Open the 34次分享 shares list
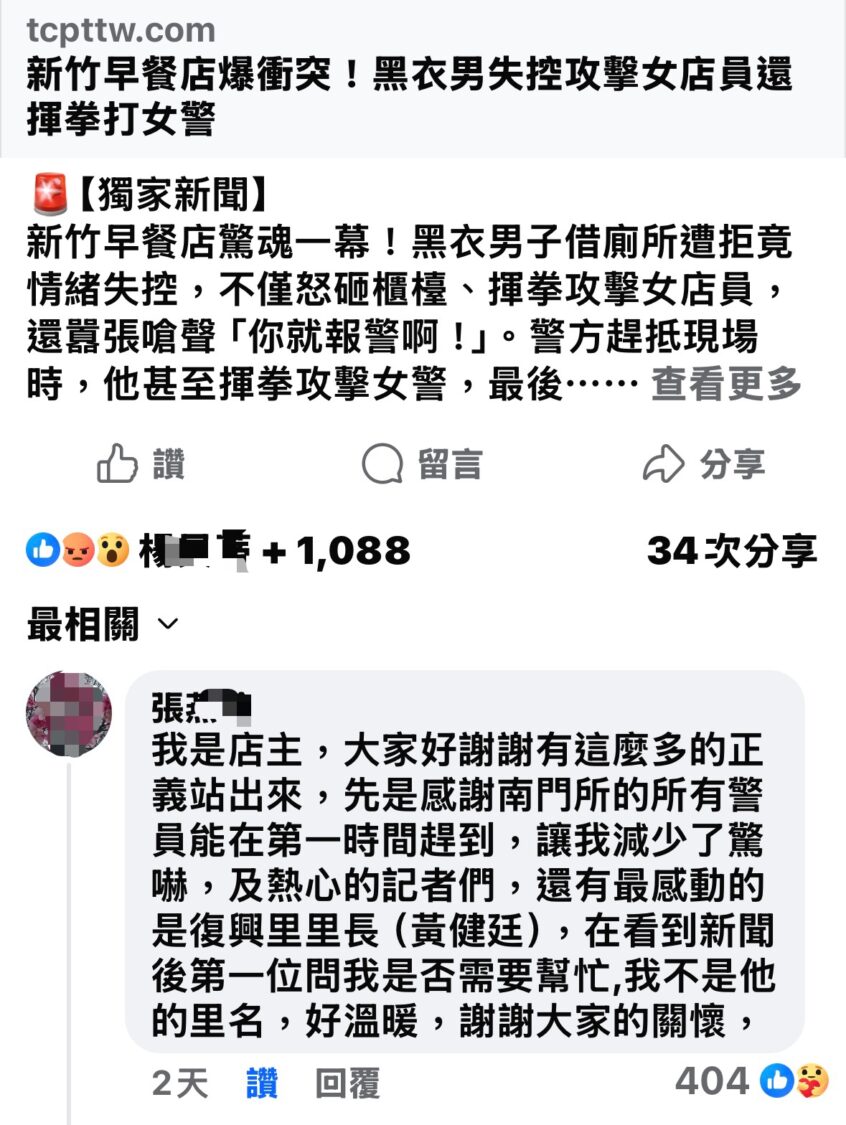The image size is (846, 1125). tap(731, 550)
